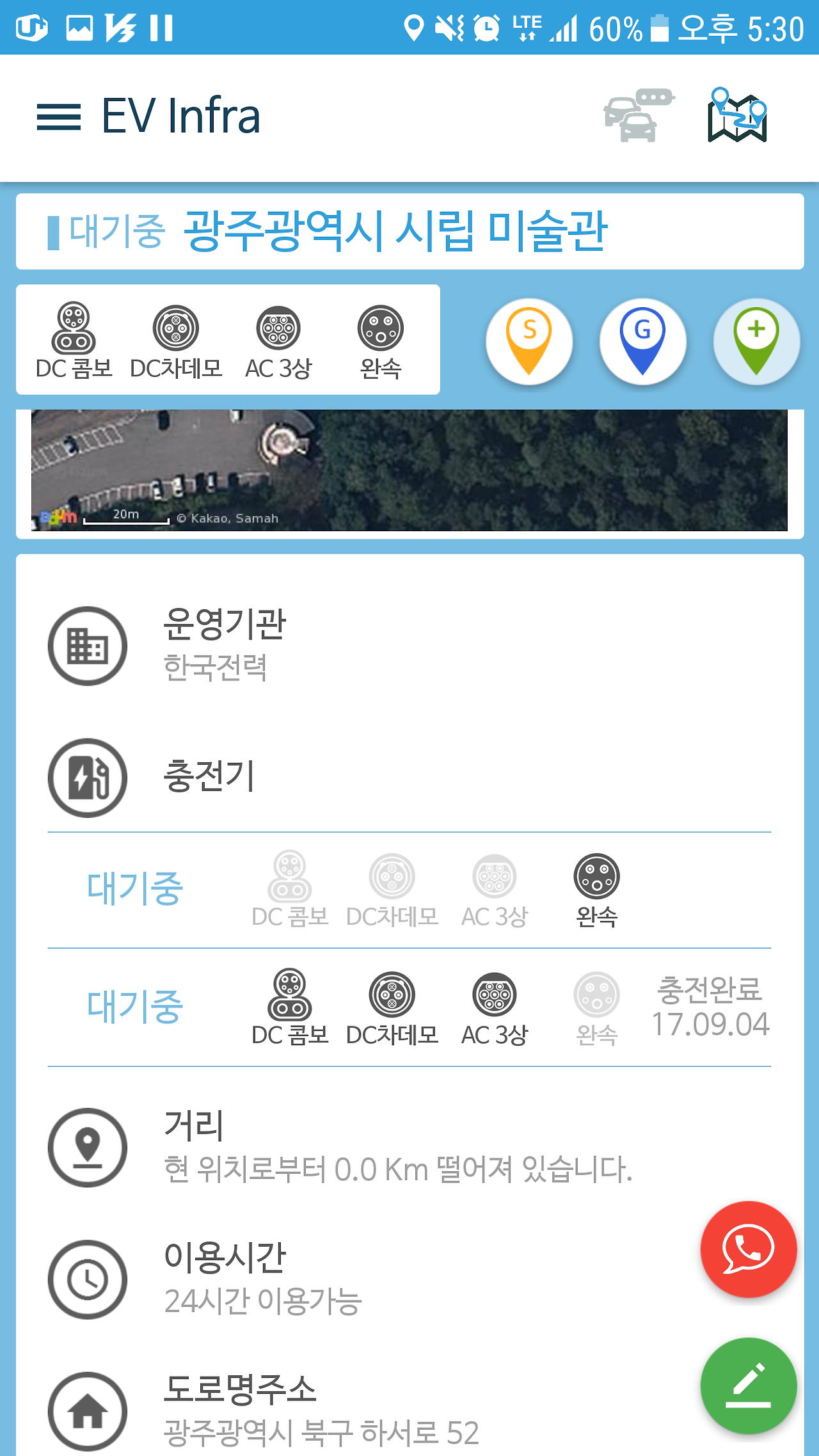Select the charger row showing 충전완료 17.09.04
The width and height of the screenshot is (819, 1456).
pos(409,1007)
